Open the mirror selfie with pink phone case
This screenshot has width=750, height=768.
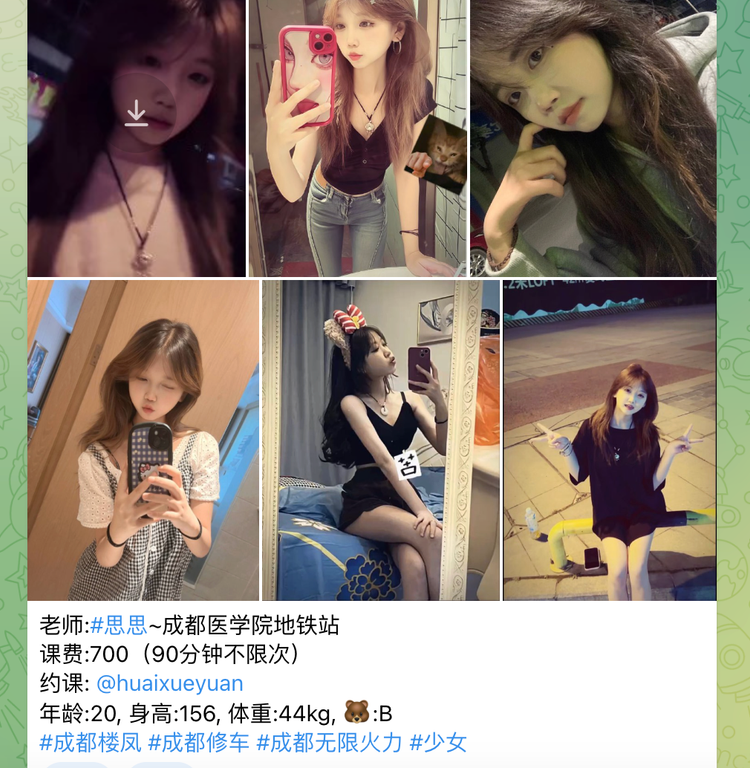(357, 140)
